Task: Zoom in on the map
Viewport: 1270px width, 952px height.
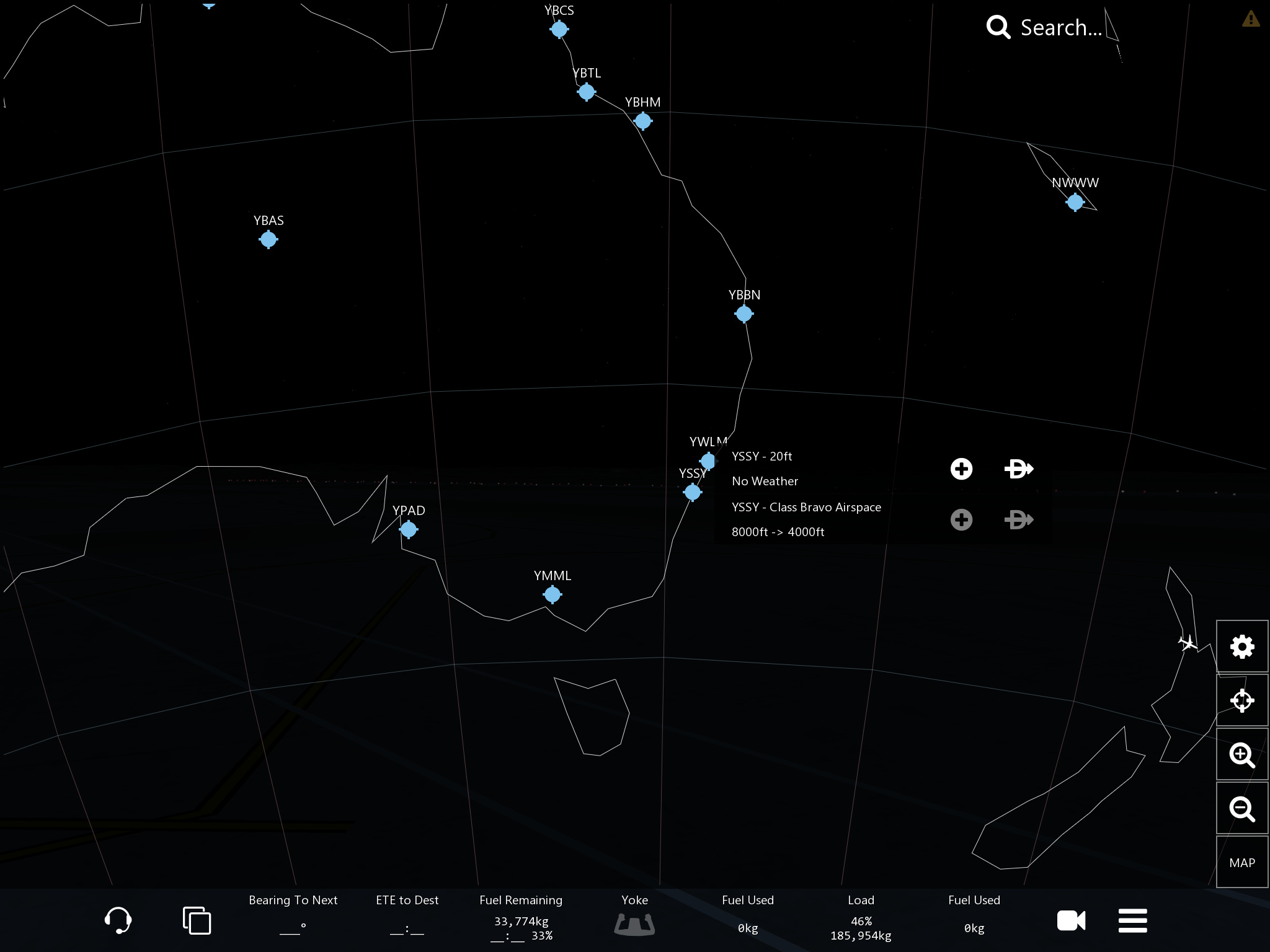Action: tap(1241, 754)
